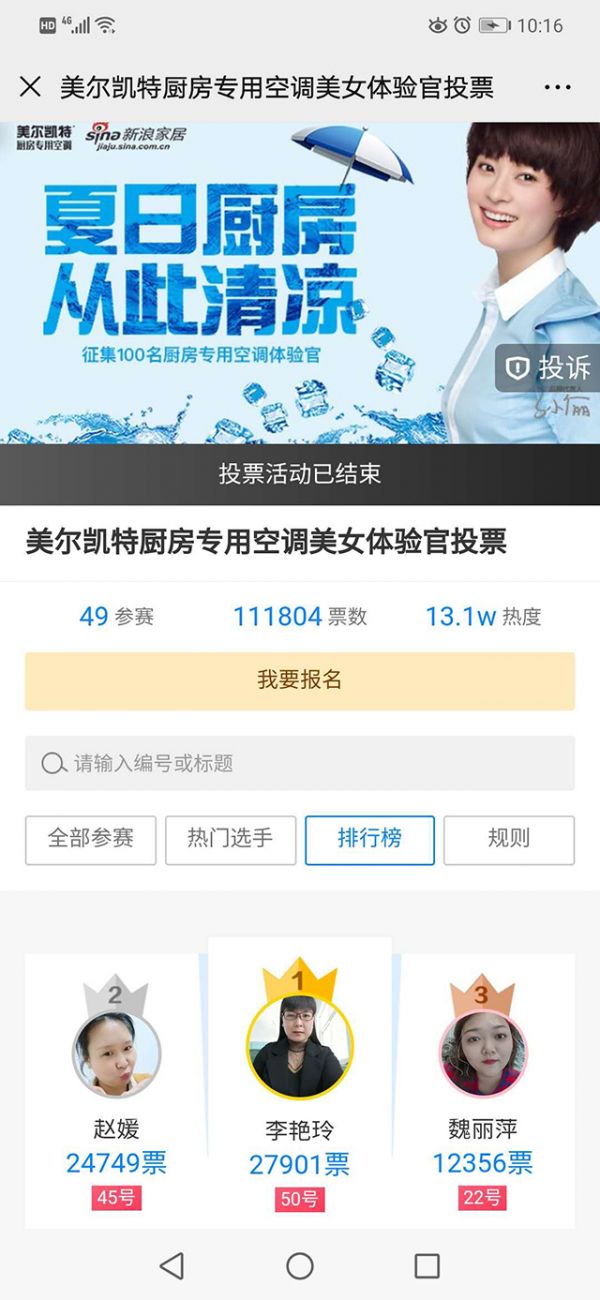Tap the 投诉 complaint button
The image size is (600, 1300).
click(x=548, y=368)
